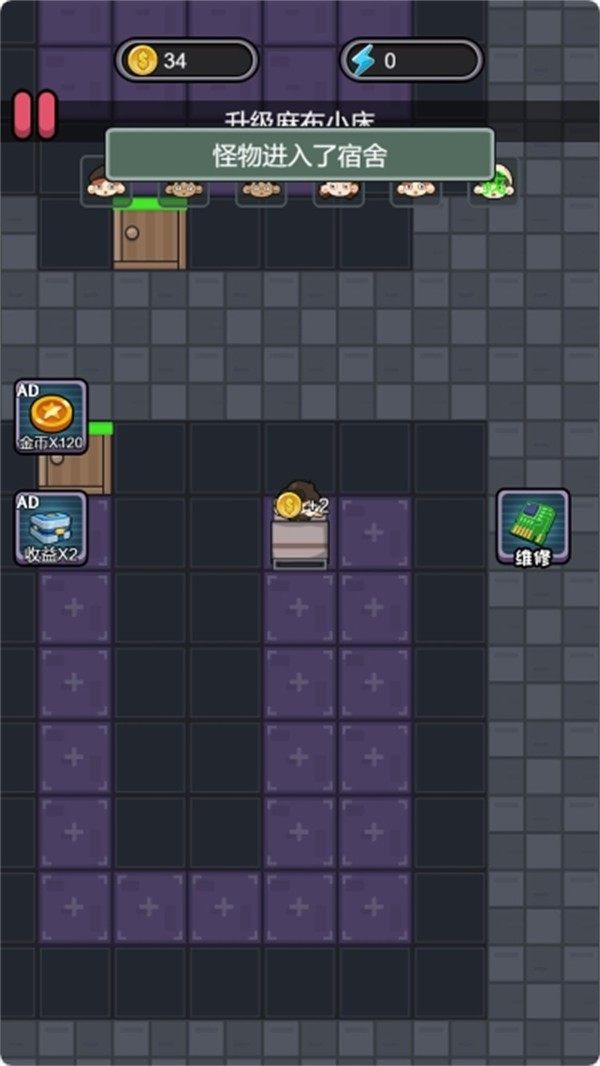Image resolution: width=600 pixels, height=1066 pixels.
Task: Activate the double earnings ad bonus
Action: pos(51,529)
